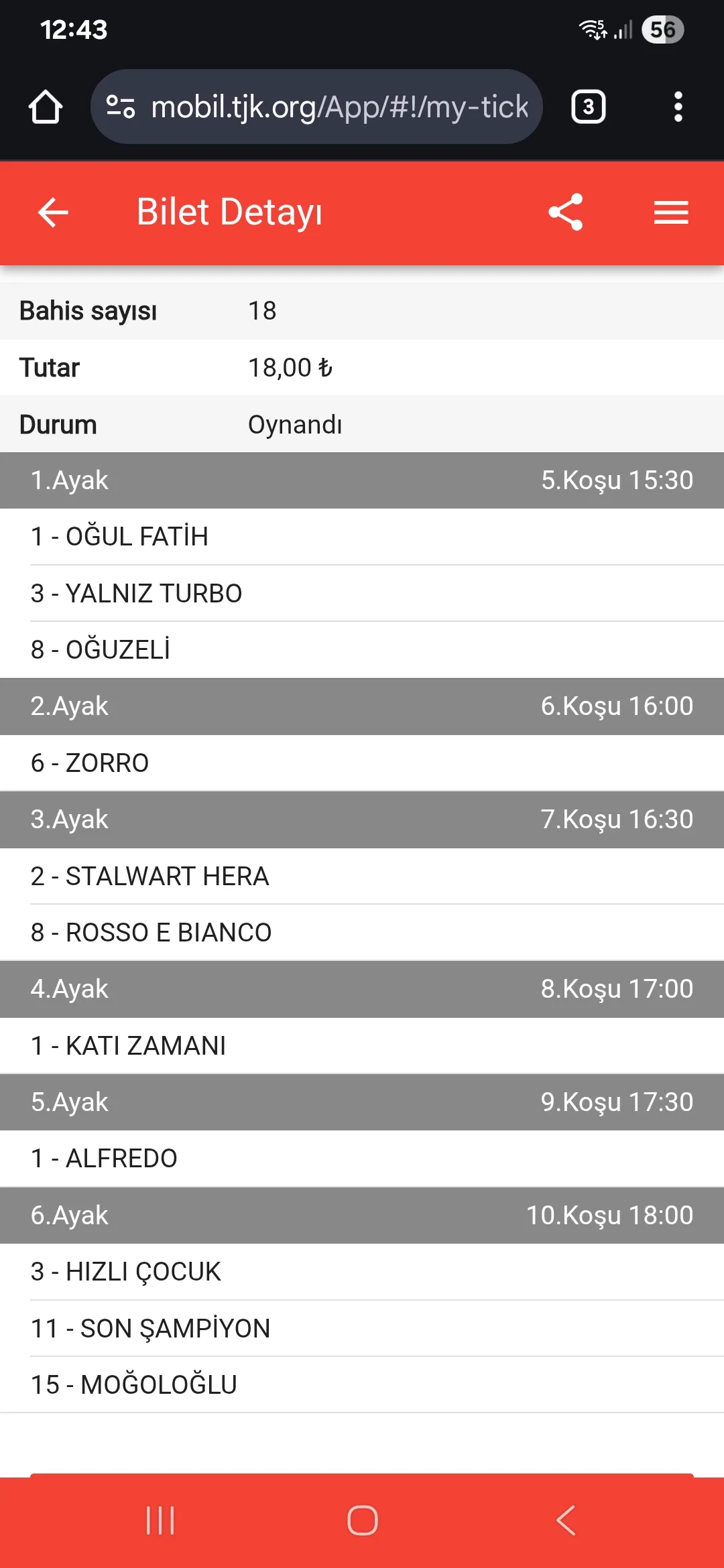Image resolution: width=724 pixels, height=1568 pixels.
Task: Tap the browser home icon
Action: (x=46, y=107)
